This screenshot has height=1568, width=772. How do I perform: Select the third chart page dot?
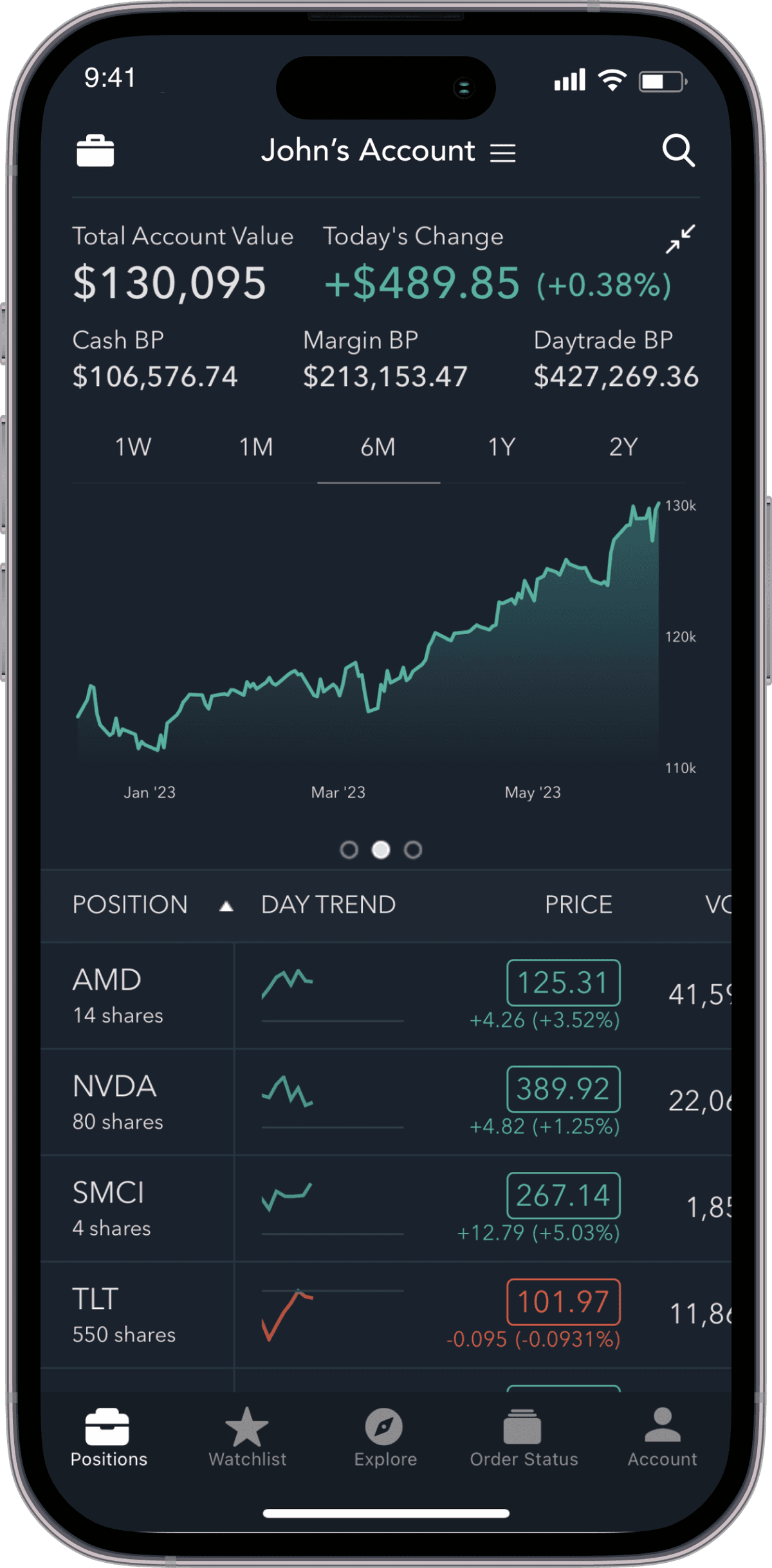(412, 850)
